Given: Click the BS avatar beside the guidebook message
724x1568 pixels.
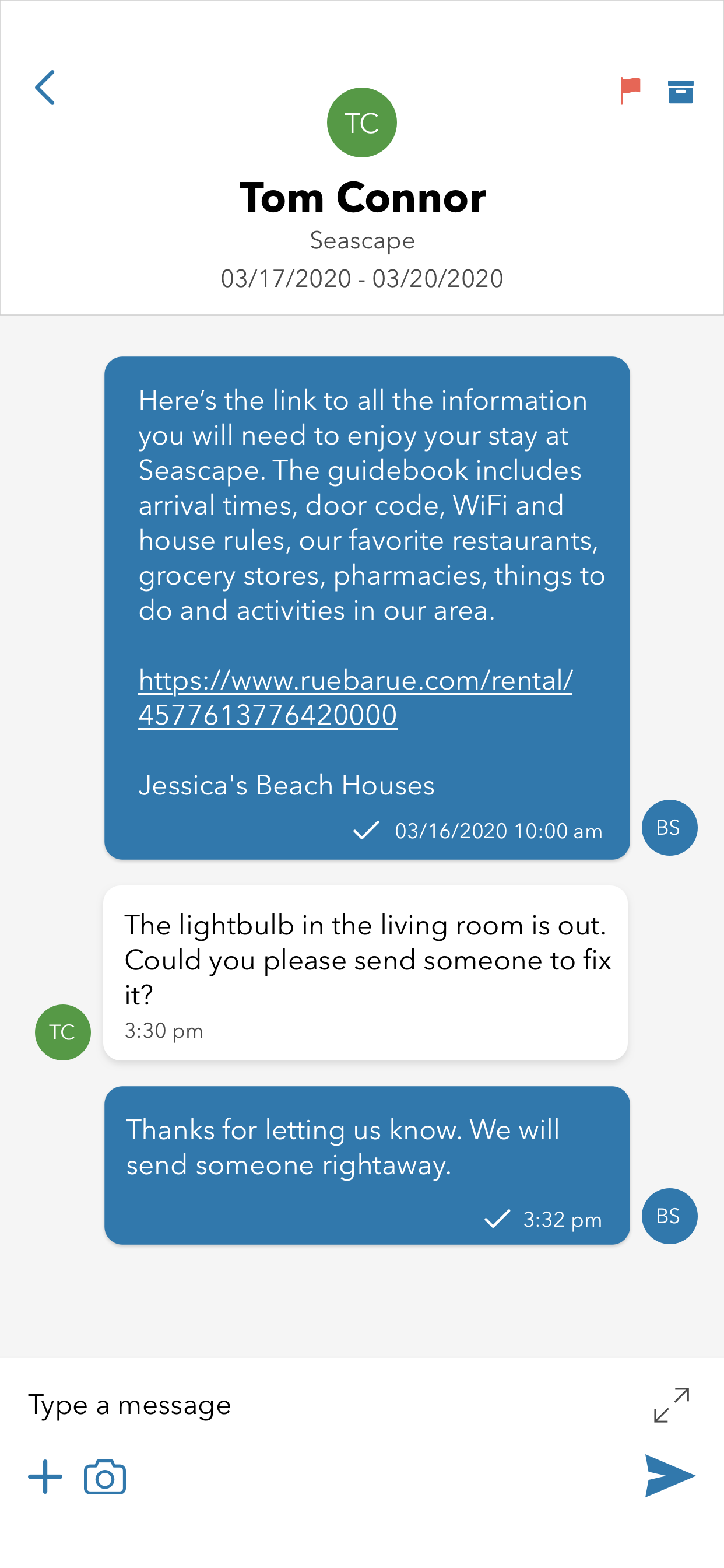Looking at the screenshot, I should click(669, 827).
